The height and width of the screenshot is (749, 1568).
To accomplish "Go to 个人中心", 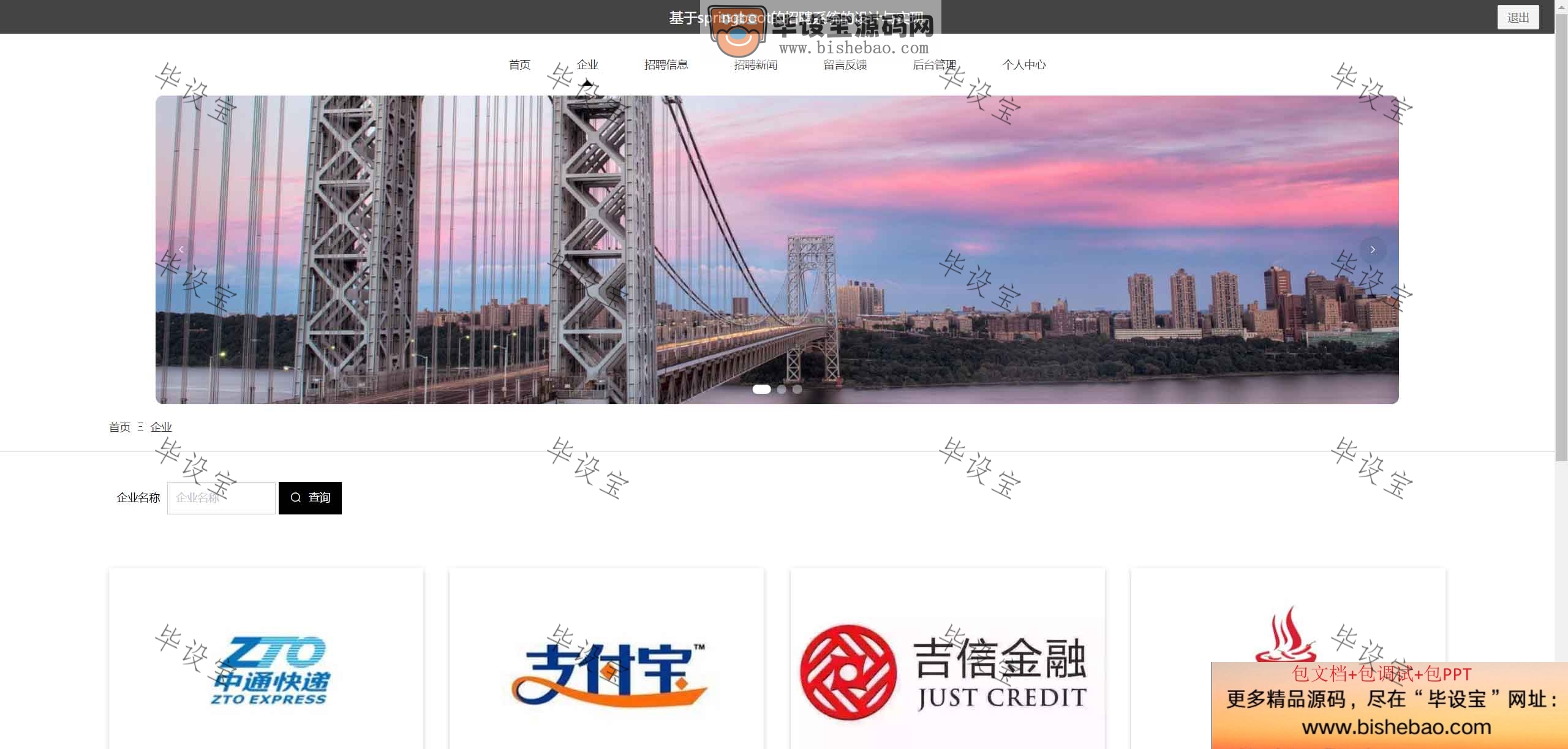I will tap(1023, 65).
